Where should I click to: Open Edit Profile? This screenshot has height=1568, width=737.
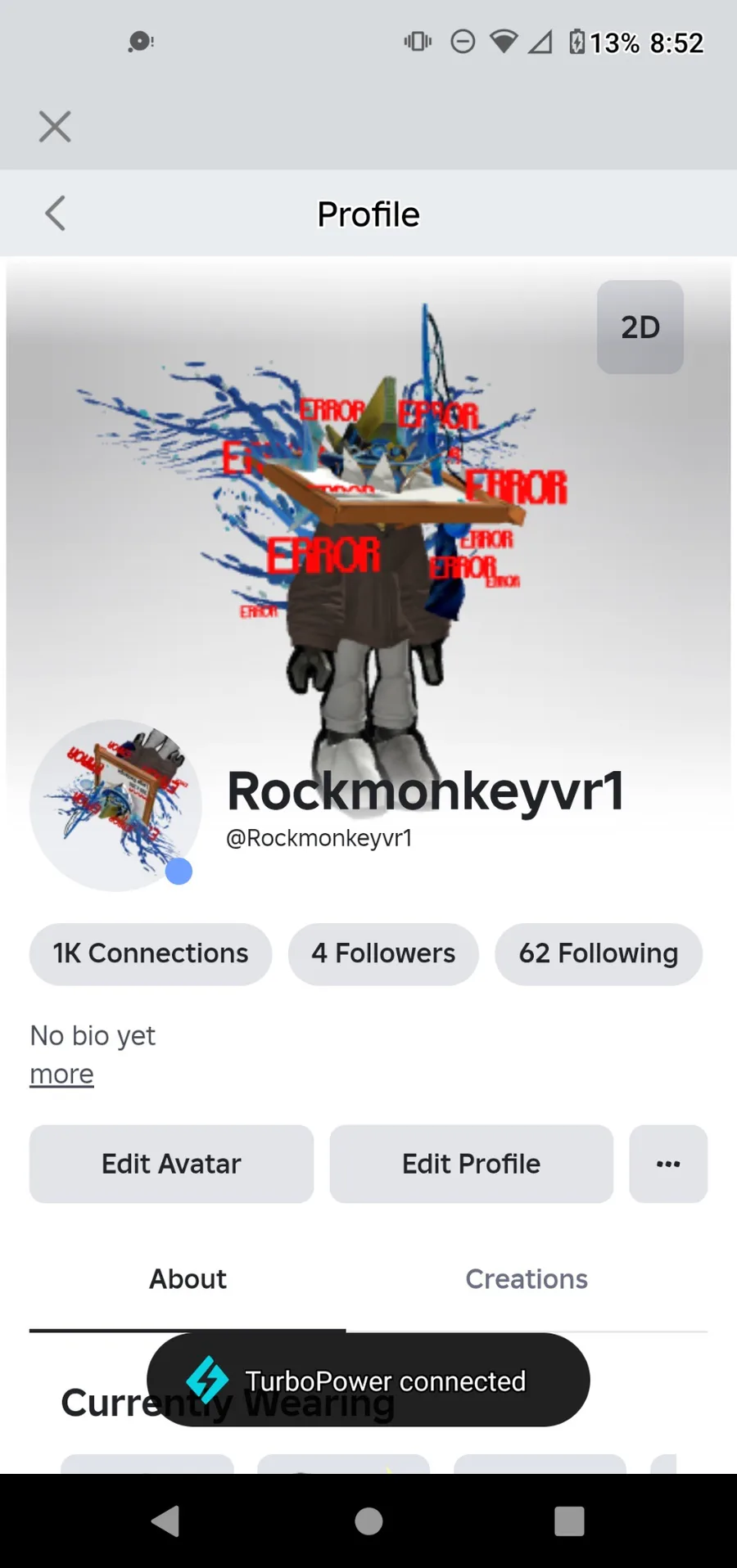click(x=471, y=1164)
